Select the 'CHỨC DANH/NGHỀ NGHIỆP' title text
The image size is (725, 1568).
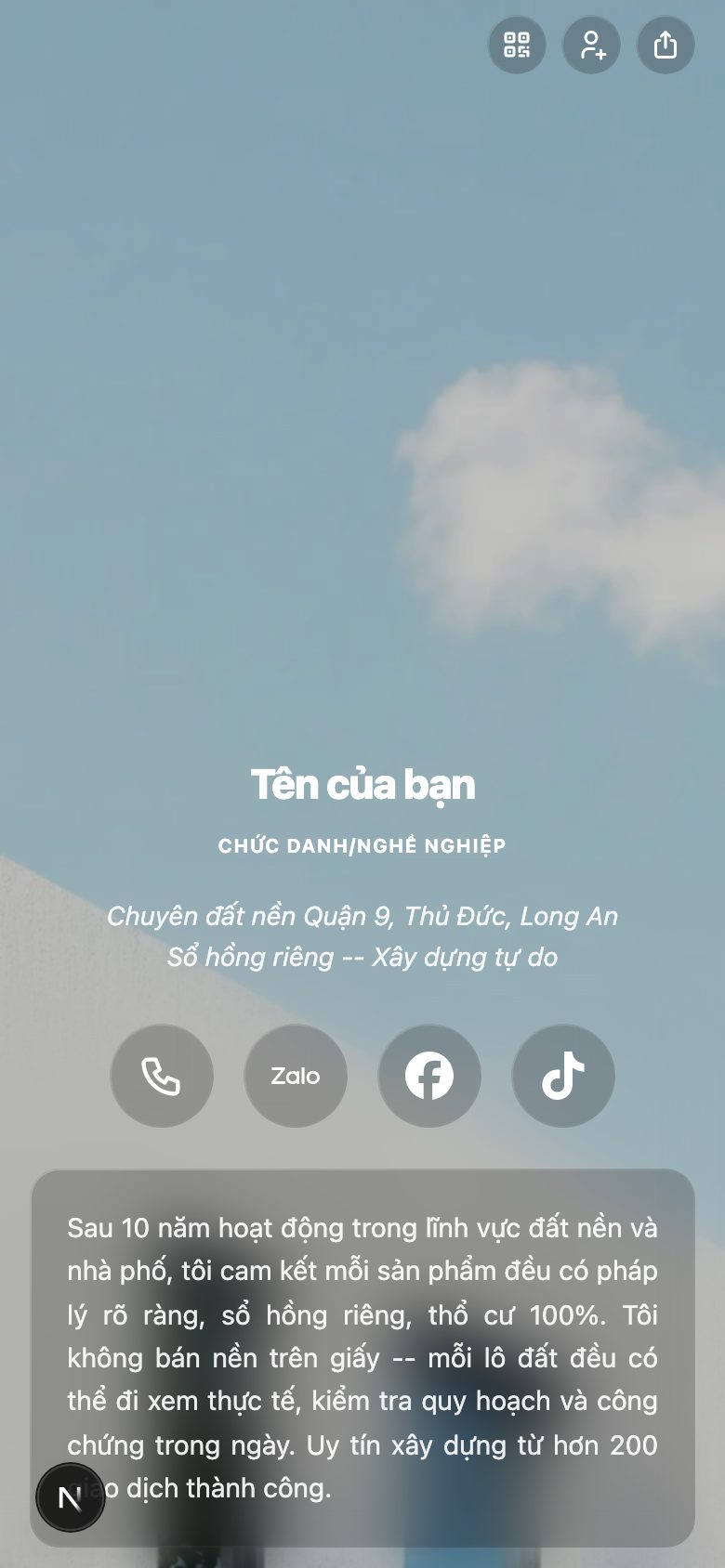click(362, 846)
